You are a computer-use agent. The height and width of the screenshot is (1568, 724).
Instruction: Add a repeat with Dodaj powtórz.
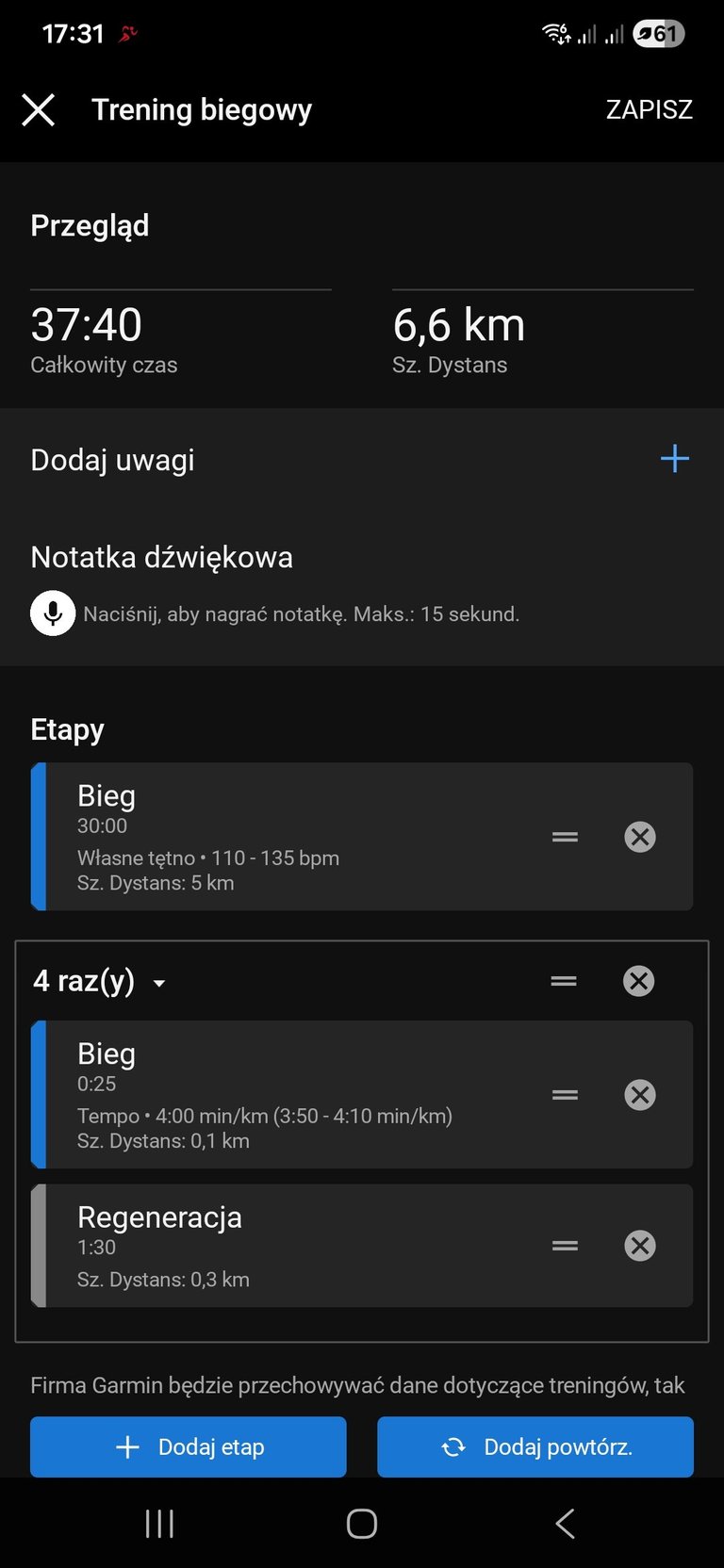[x=535, y=1446]
